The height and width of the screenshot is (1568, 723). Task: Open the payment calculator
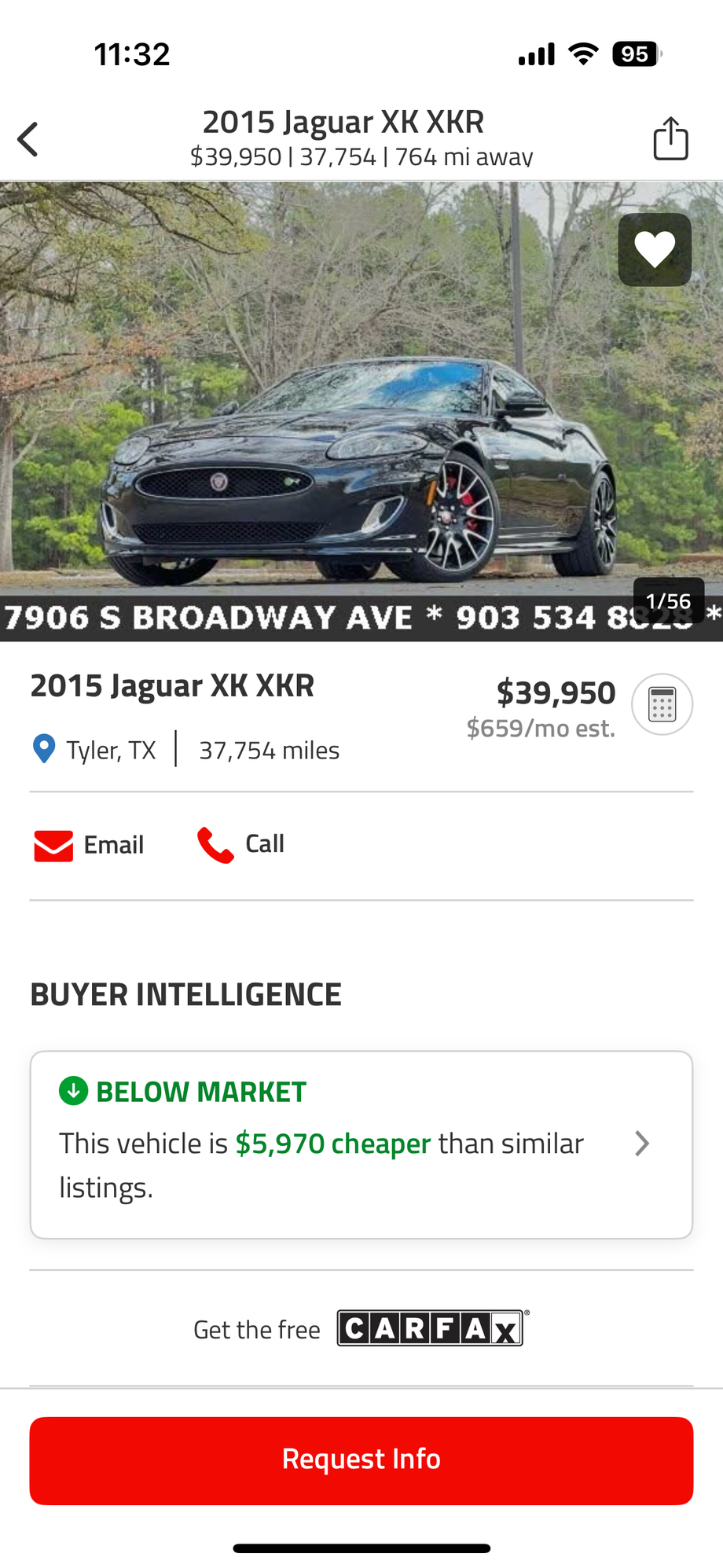click(x=662, y=704)
